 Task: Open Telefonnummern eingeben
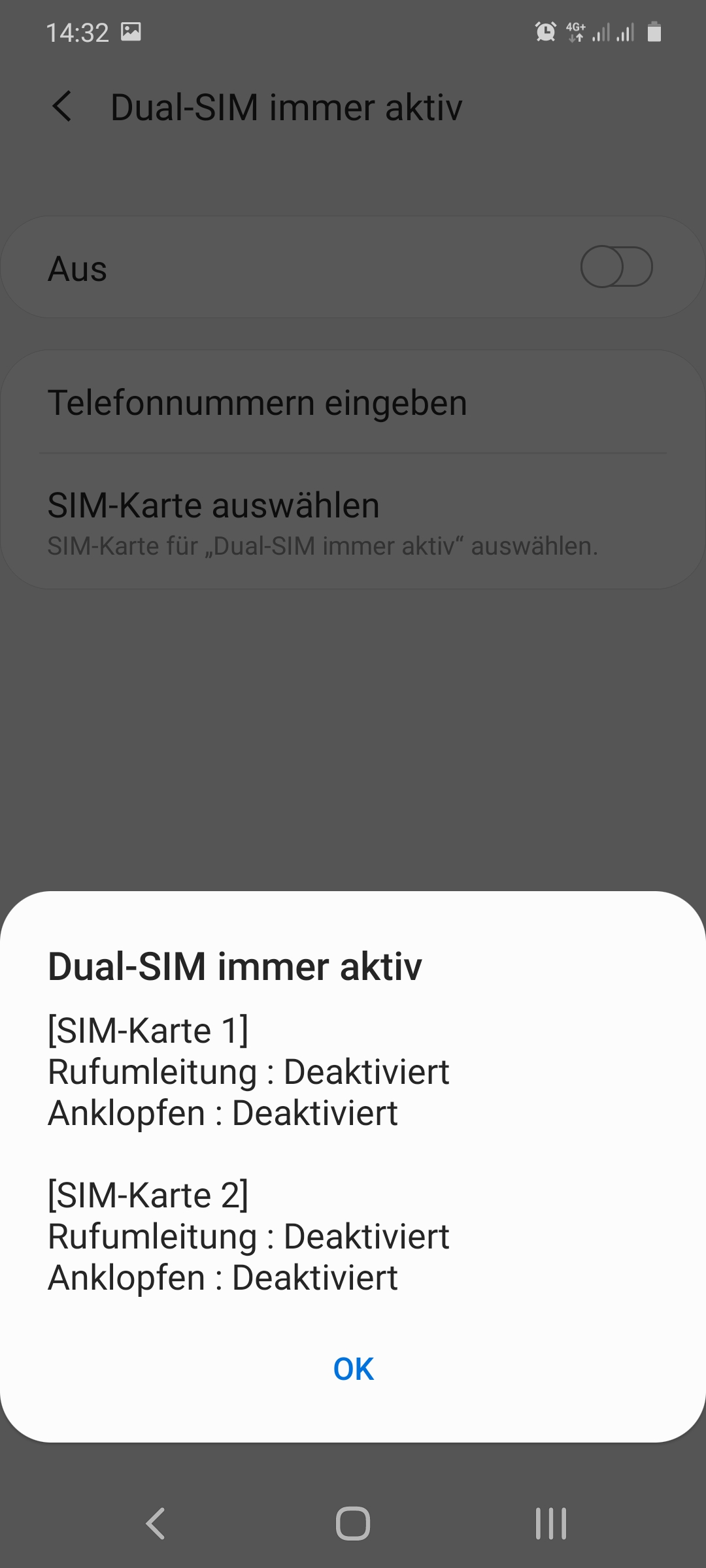pyautogui.click(x=257, y=402)
